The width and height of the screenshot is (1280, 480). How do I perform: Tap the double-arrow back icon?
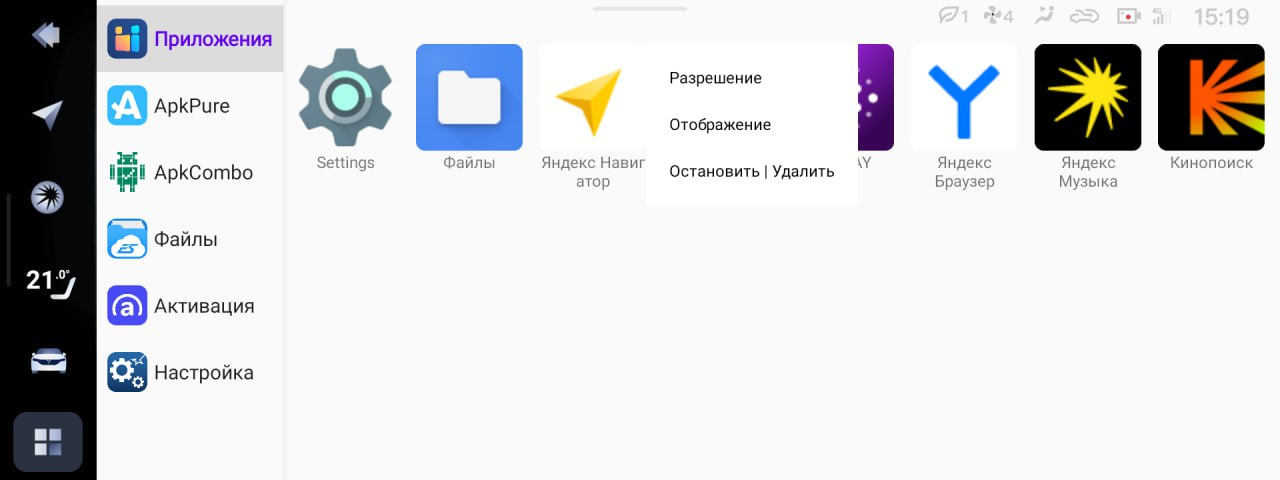click(47, 36)
